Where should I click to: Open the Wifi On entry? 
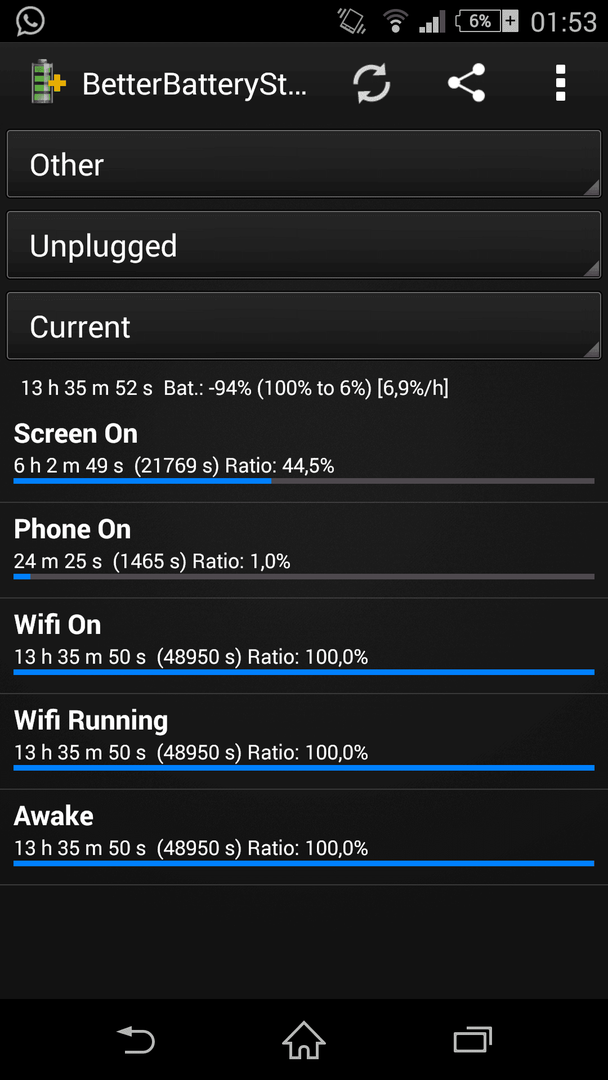click(304, 646)
